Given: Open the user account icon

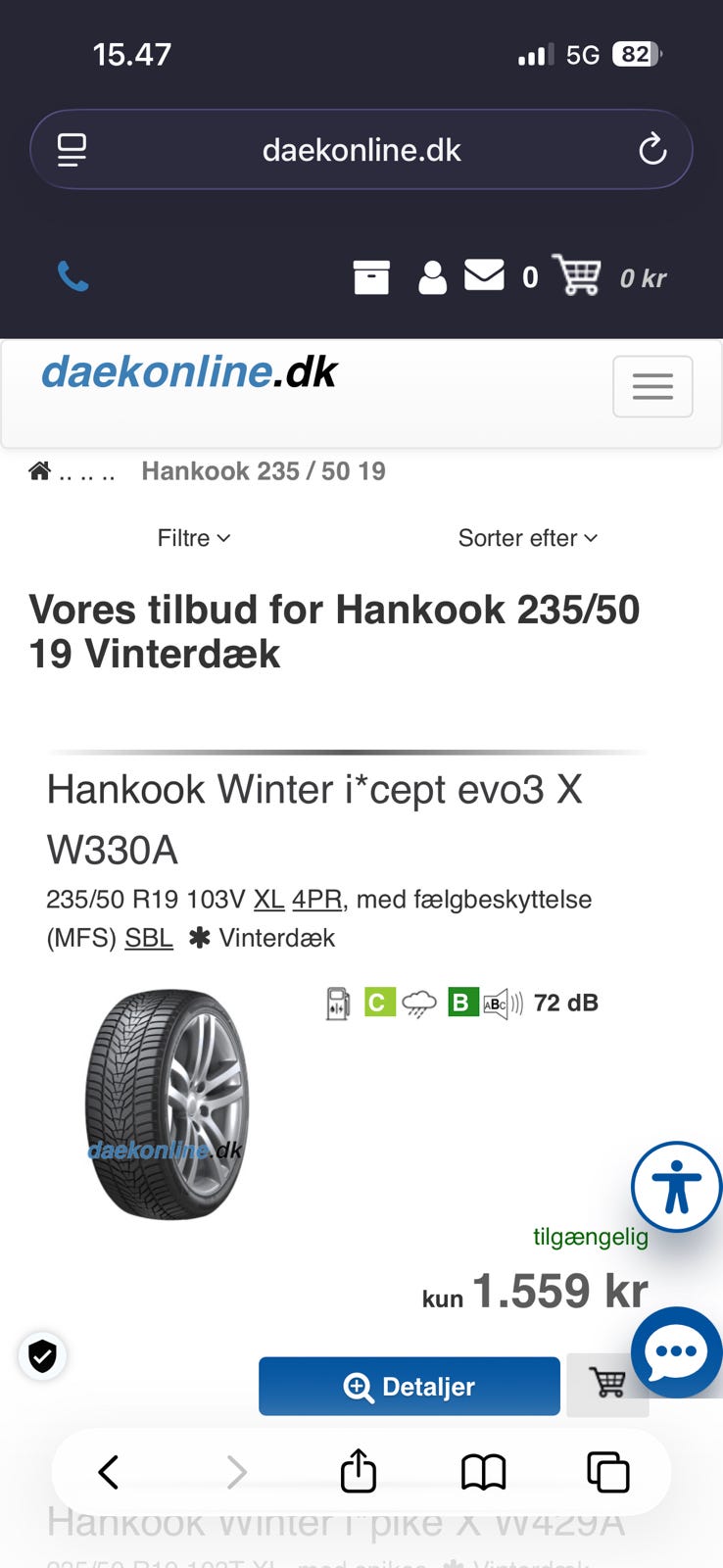Looking at the screenshot, I should pos(432,277).
